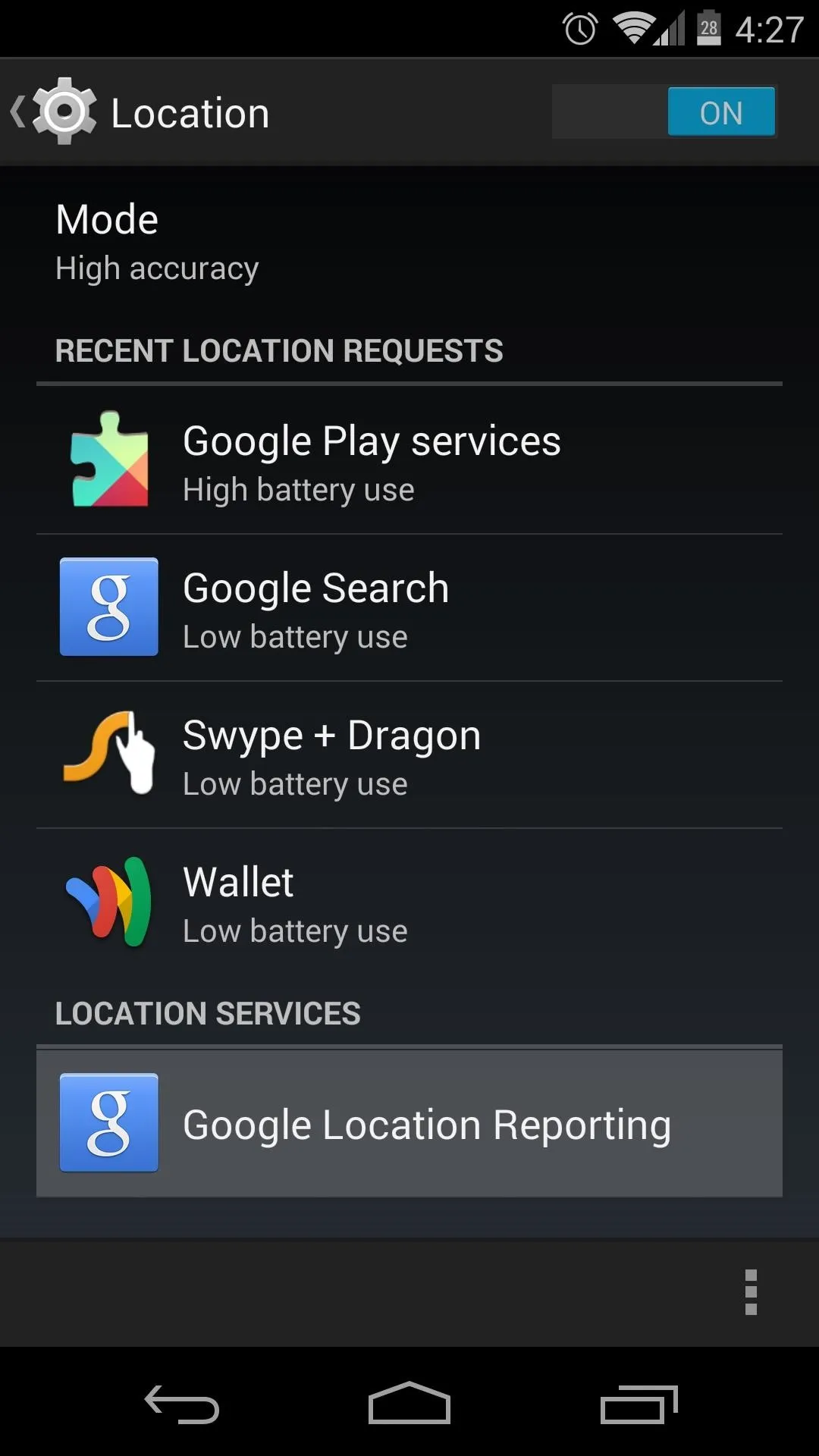
Task: Open the Mode setting
Action: click(409, 241)
